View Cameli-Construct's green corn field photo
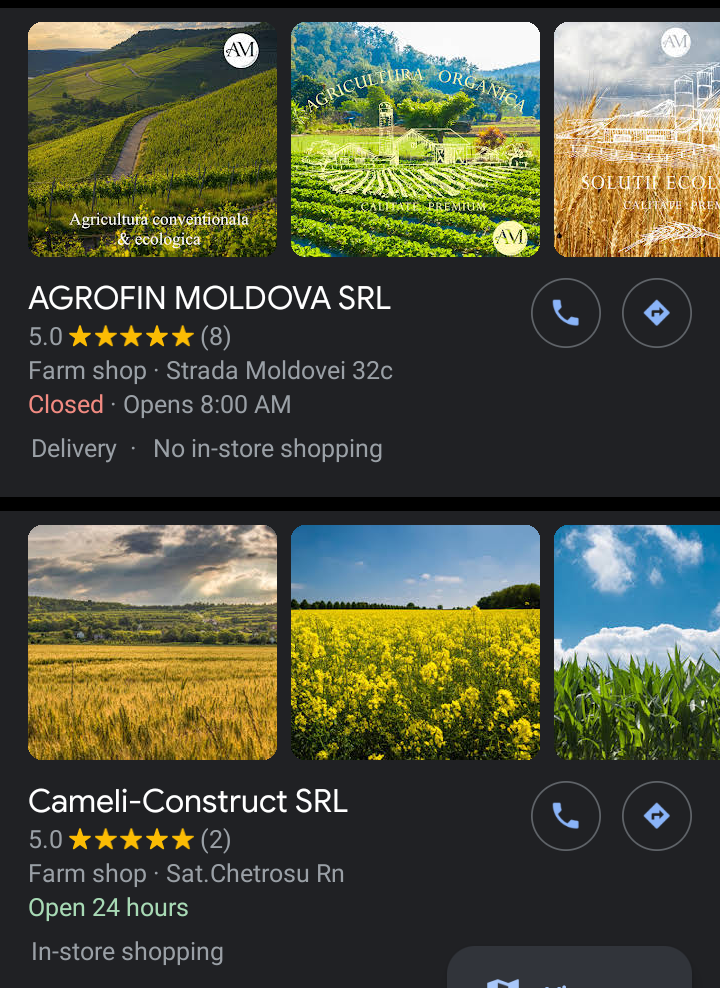The width and height of the screenshot is (720, 988). [637, 642]
